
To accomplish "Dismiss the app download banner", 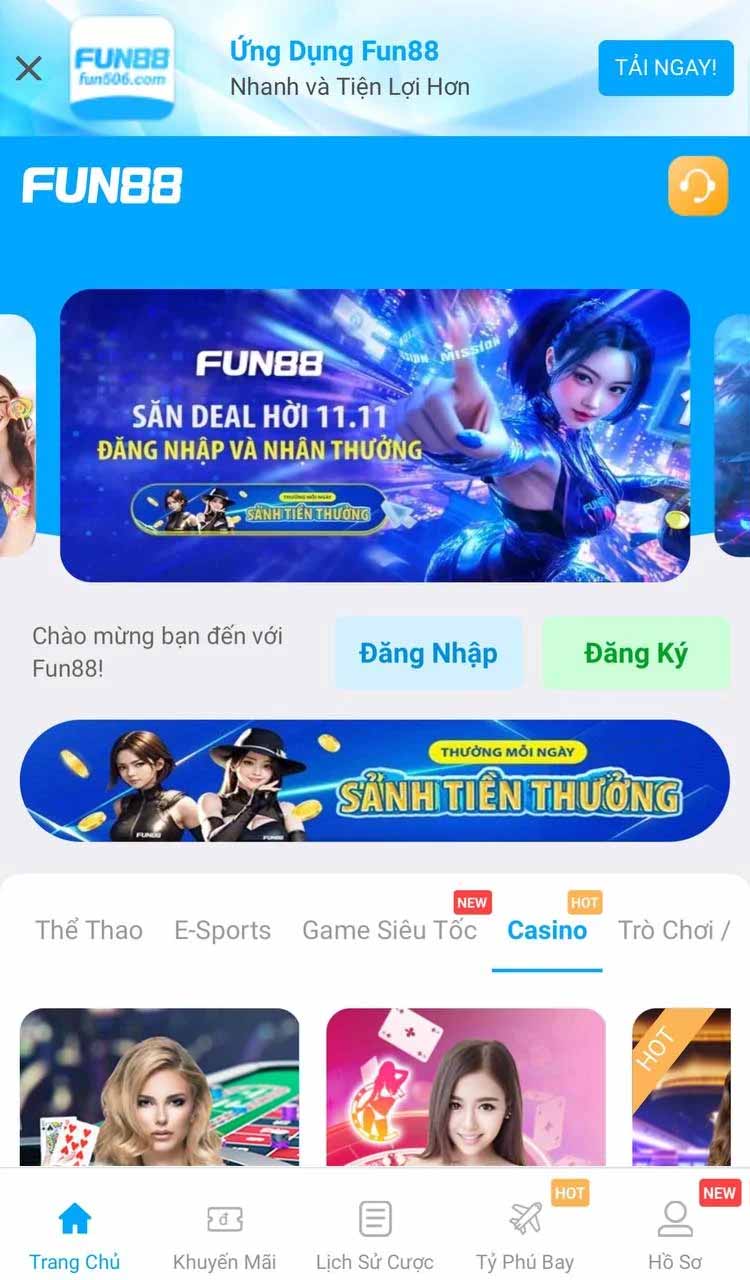I will click(29, 68).
